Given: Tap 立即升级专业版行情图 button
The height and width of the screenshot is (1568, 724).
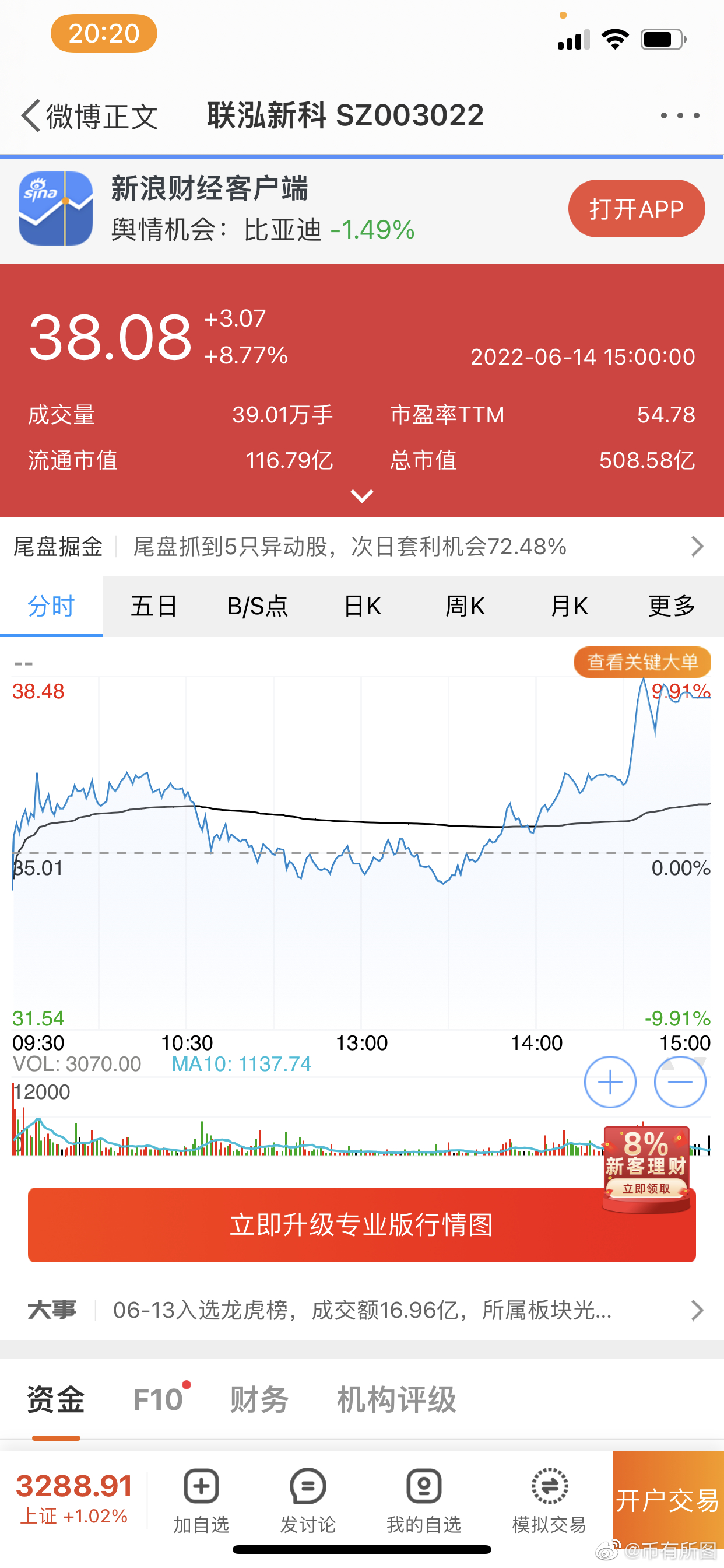Looking at the screenshot, I should pyautogui.click(x=362, y=1224).
